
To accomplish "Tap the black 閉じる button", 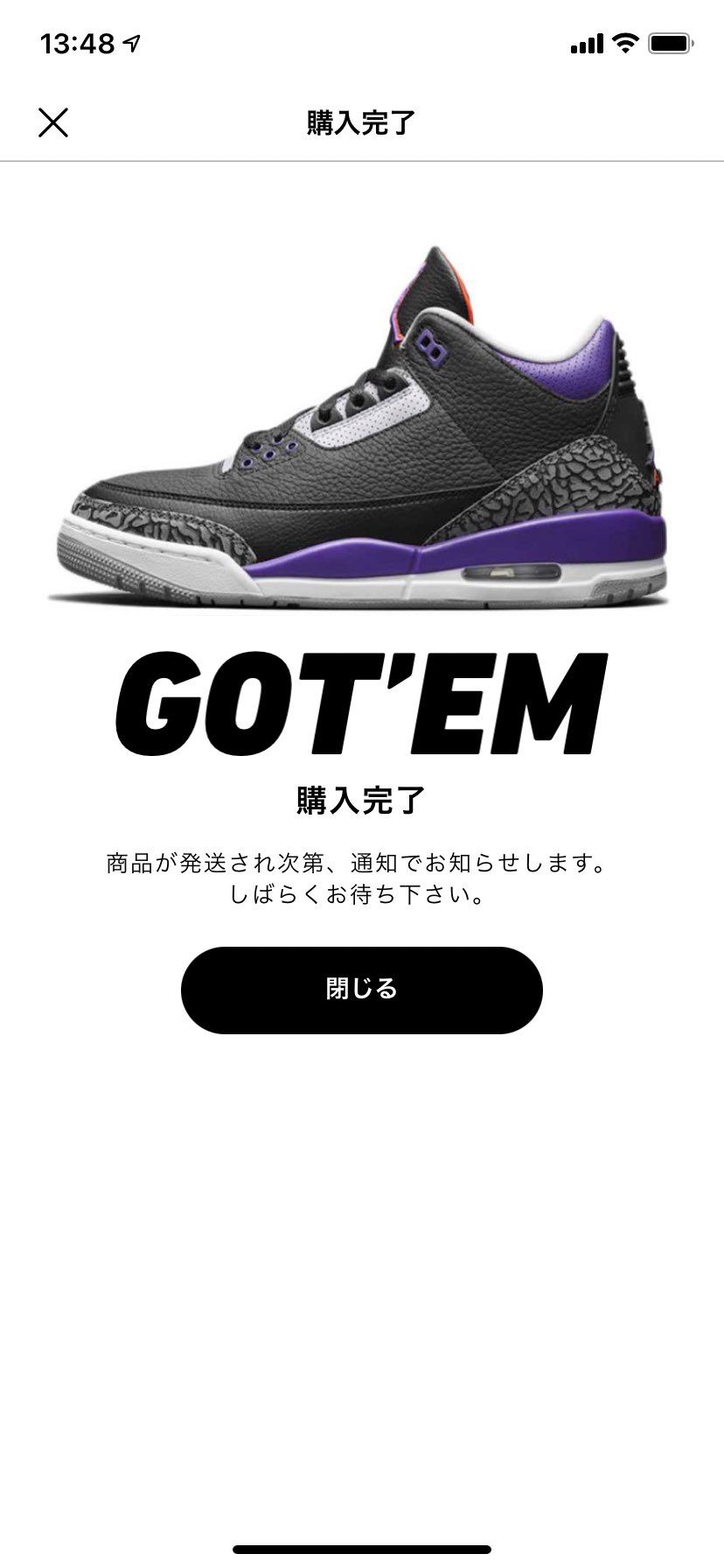I will point(361,990).
